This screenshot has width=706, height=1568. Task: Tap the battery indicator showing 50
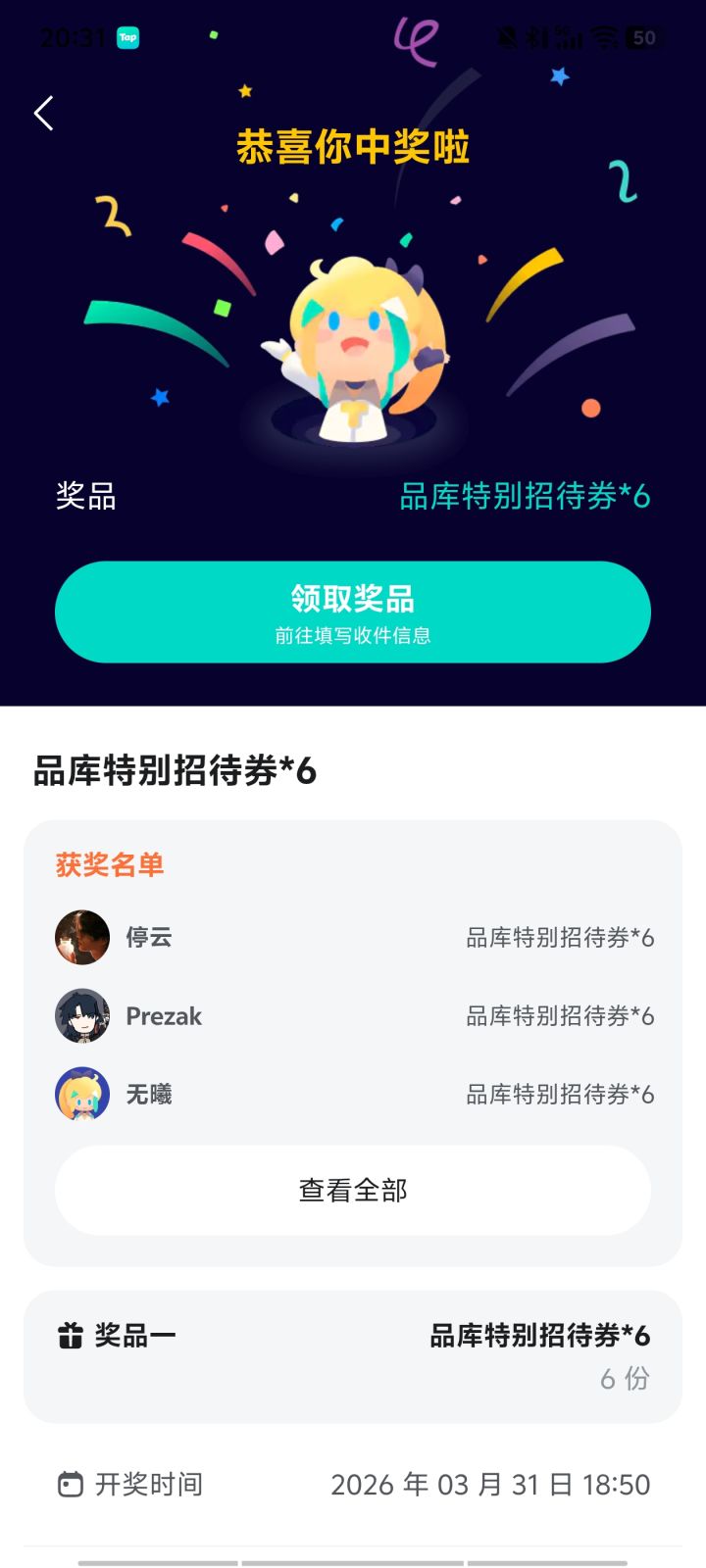click(642, 37)
